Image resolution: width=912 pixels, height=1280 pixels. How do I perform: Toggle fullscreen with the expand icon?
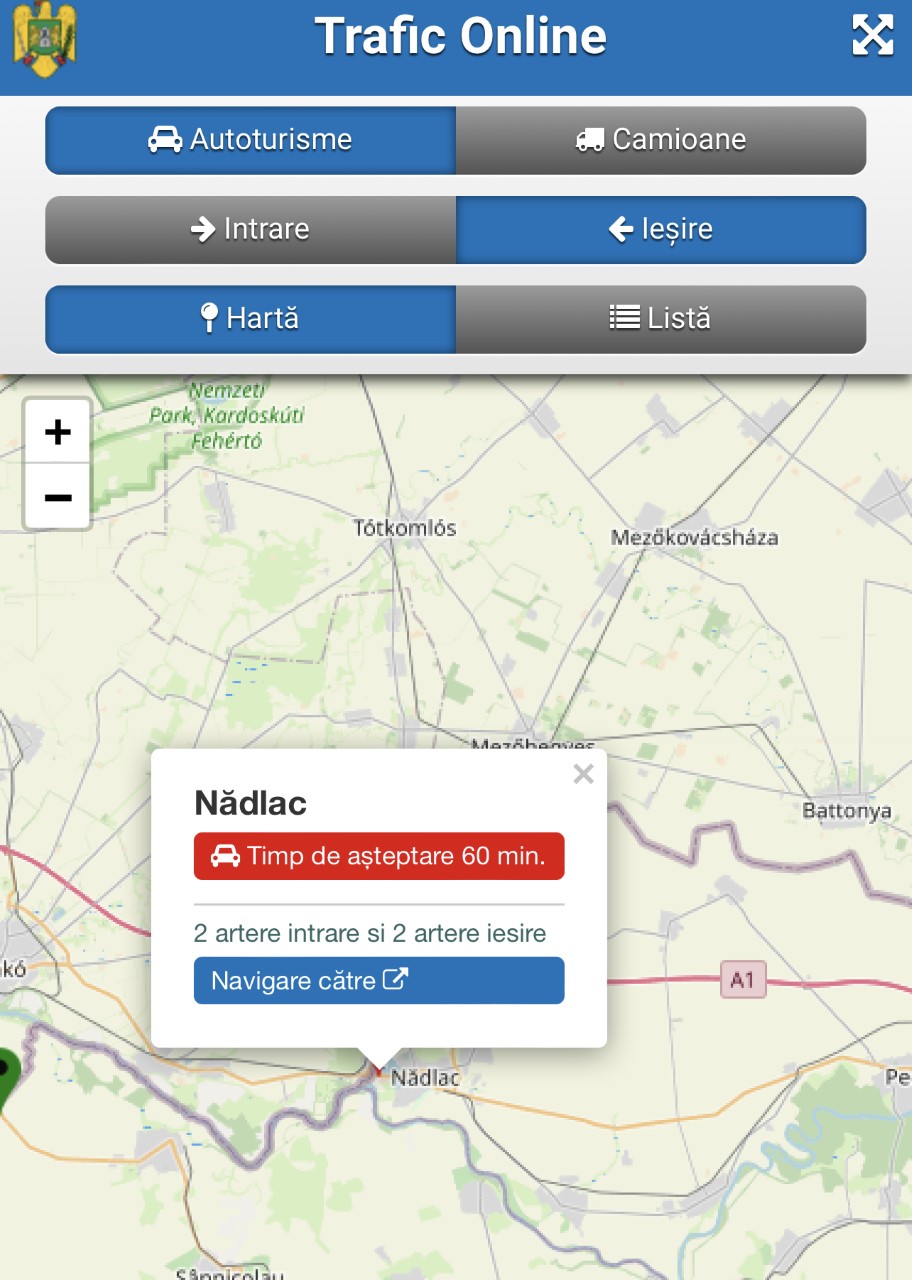point(872,36)
